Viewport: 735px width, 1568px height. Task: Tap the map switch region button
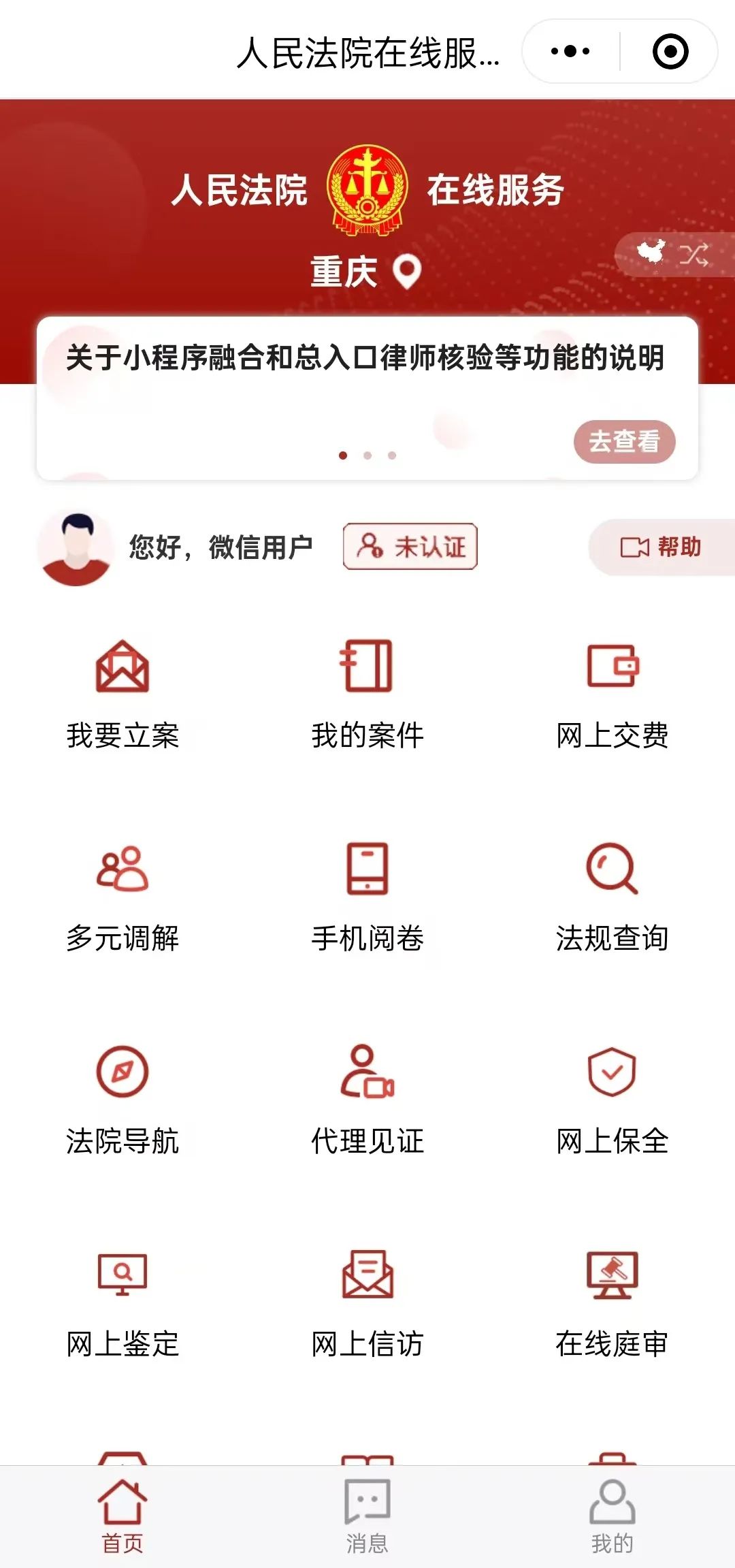(x=674, y=255)
